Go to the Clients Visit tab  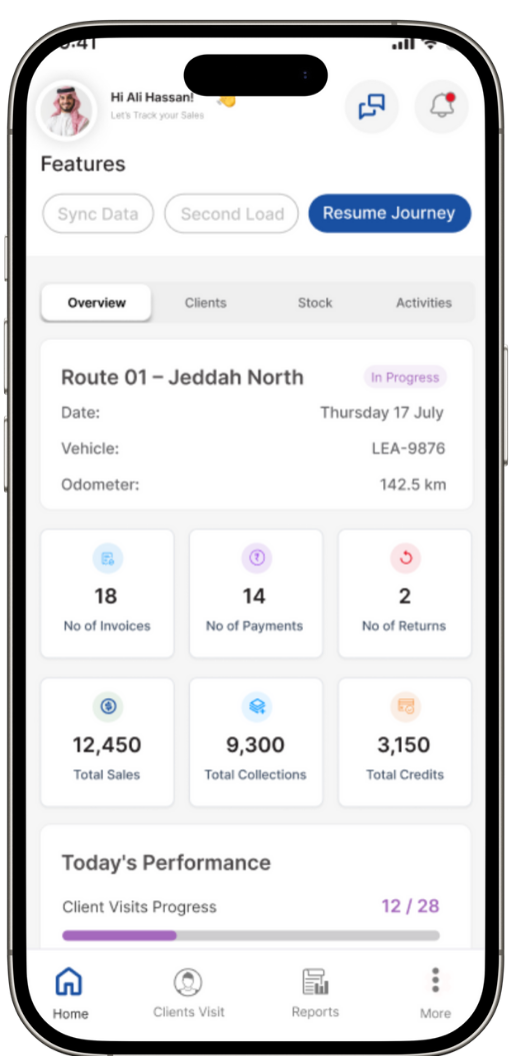[x=189, y=993]
